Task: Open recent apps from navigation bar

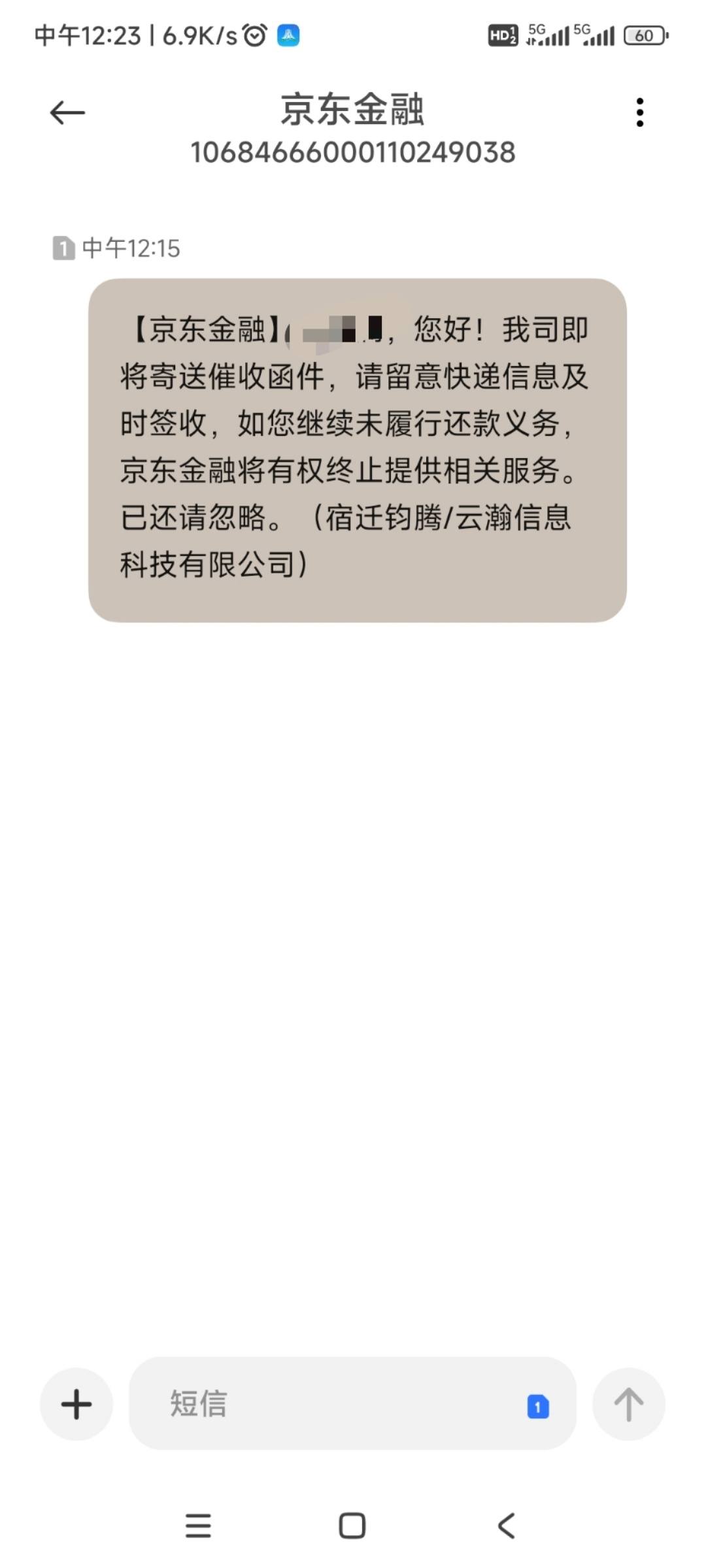Action: click(x=198, y=1526)
